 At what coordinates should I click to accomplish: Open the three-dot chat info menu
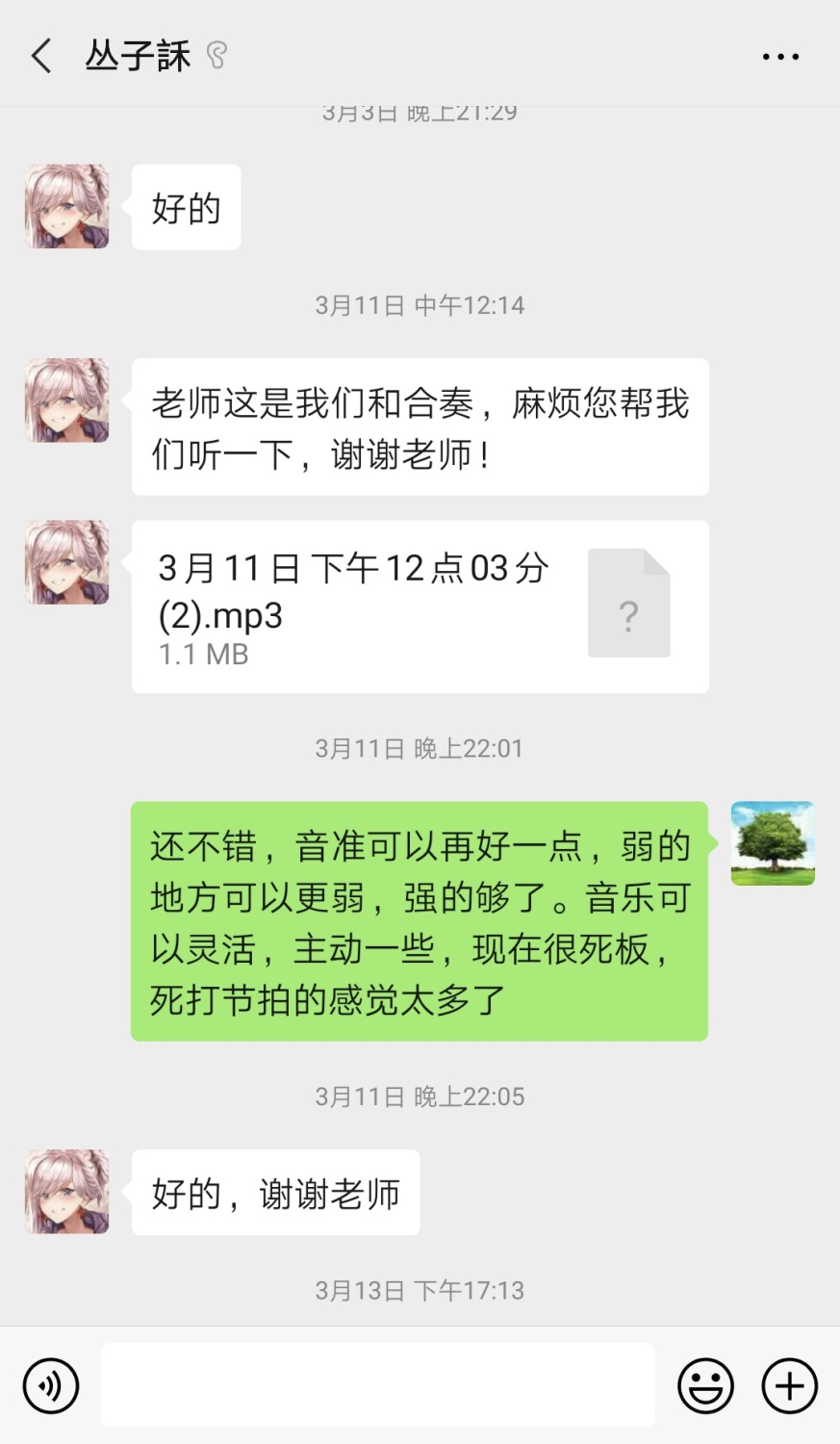[x=779, y=57]
